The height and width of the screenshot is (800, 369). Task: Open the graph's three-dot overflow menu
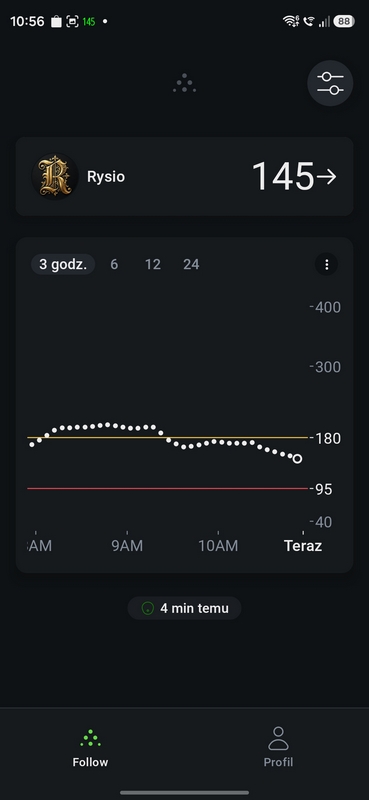click(327, 264)
